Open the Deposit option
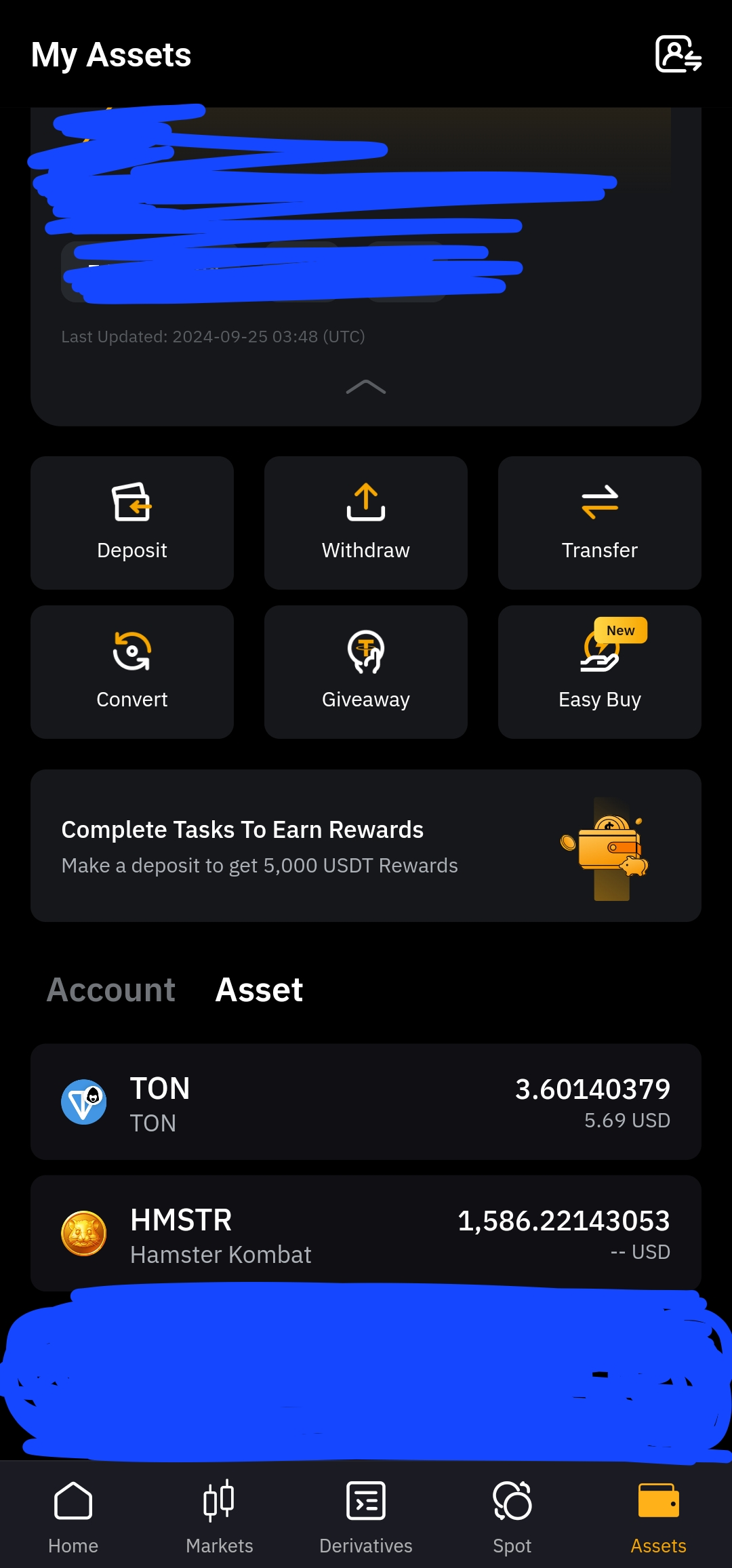 [132, 523]
